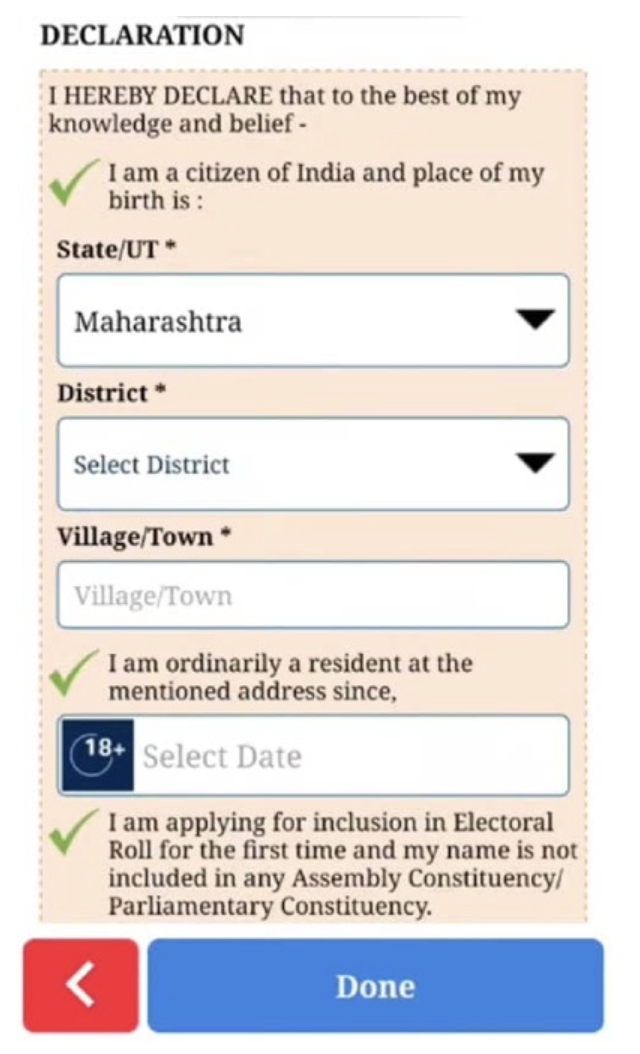The image size is (640, 1054).
Task: Open the Select Date picker field
Action: coord(313,756)
